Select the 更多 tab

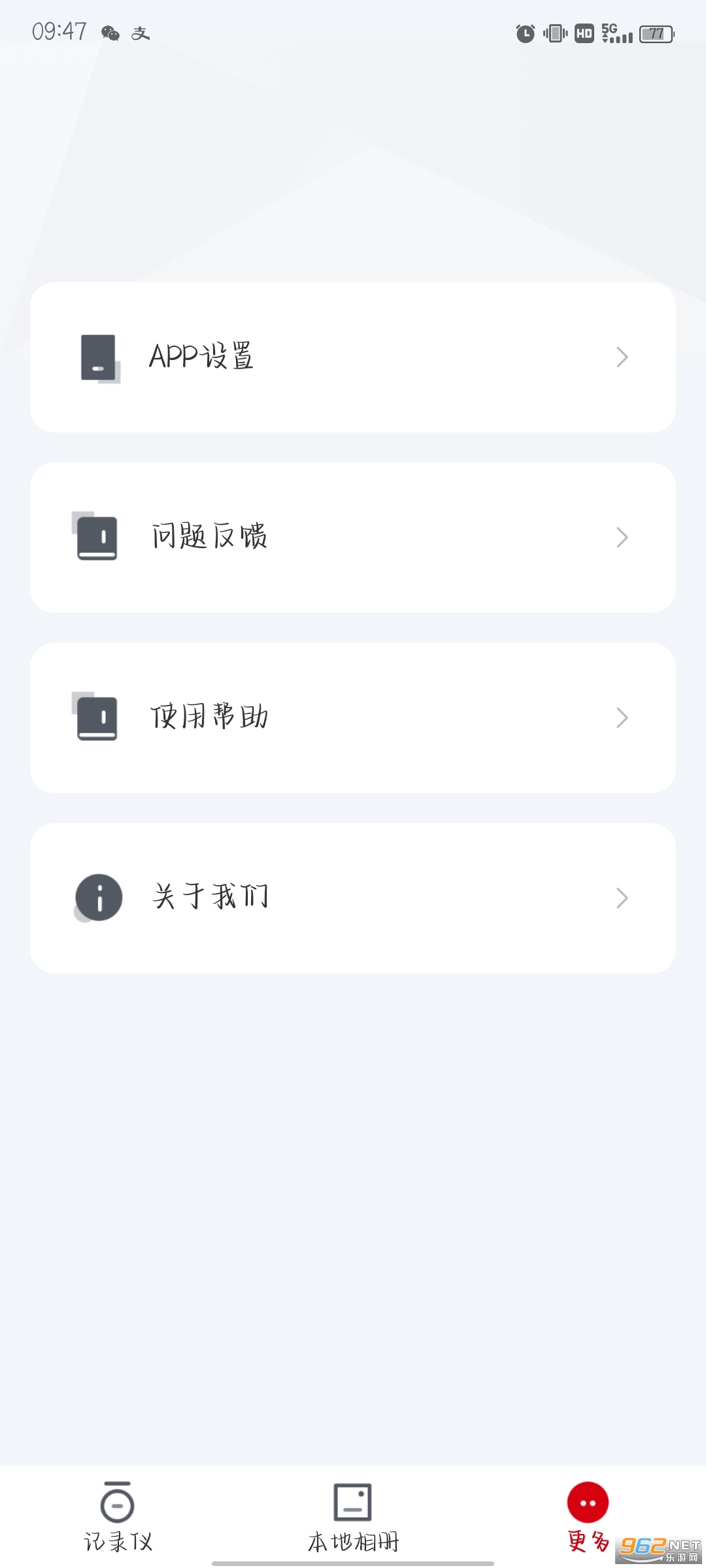click(588, 1517)
